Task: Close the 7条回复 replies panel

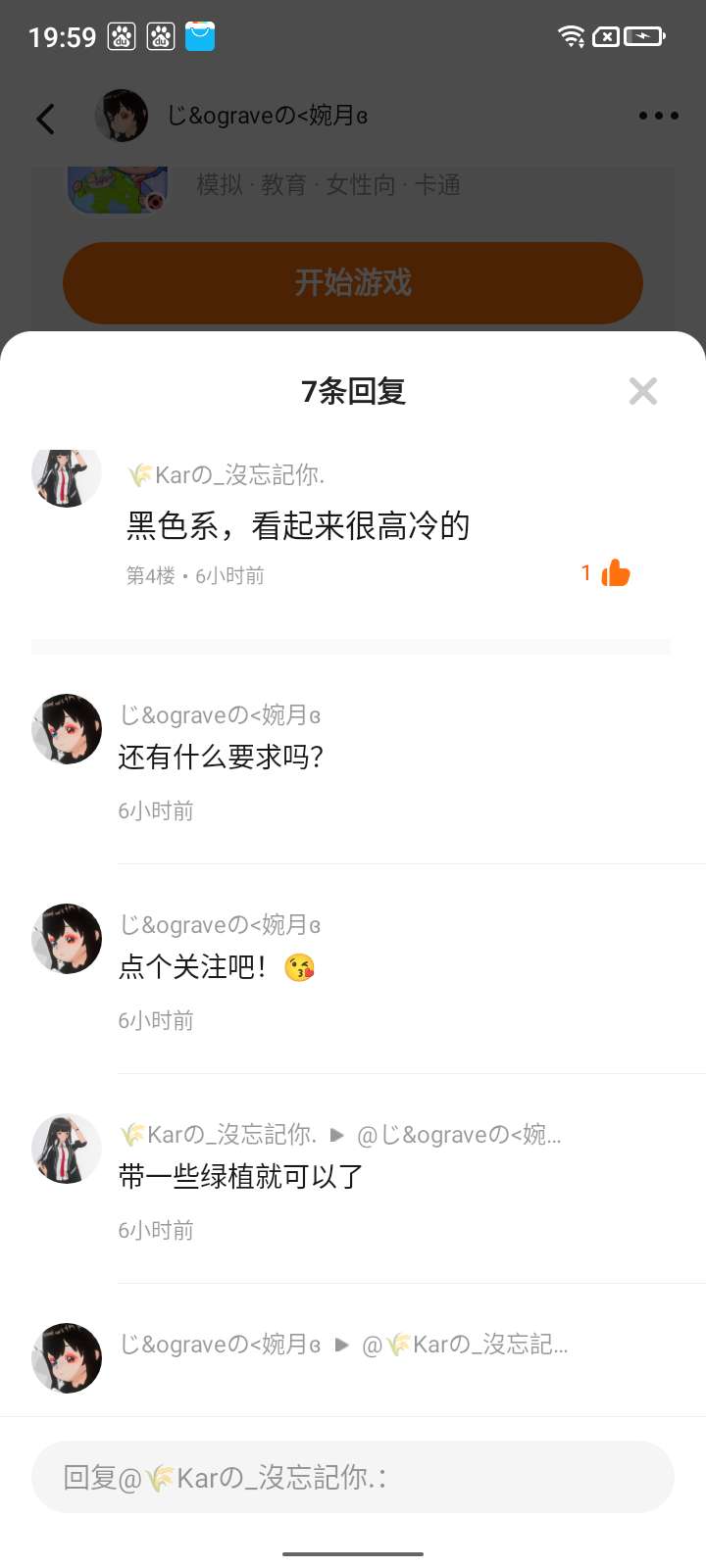Action: [x=642, y=391]
